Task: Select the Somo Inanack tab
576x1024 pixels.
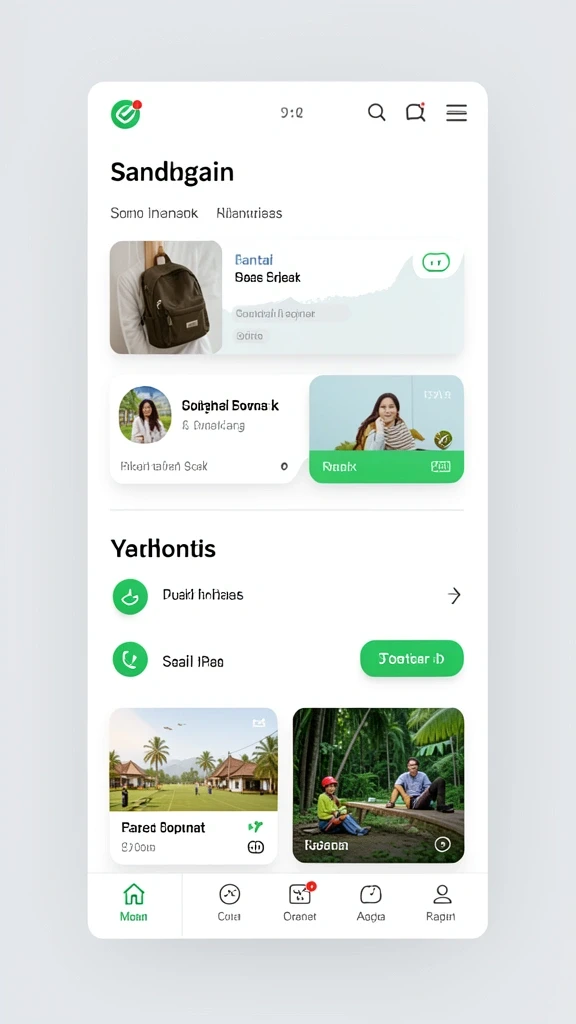Action: [x=154, y=213]
